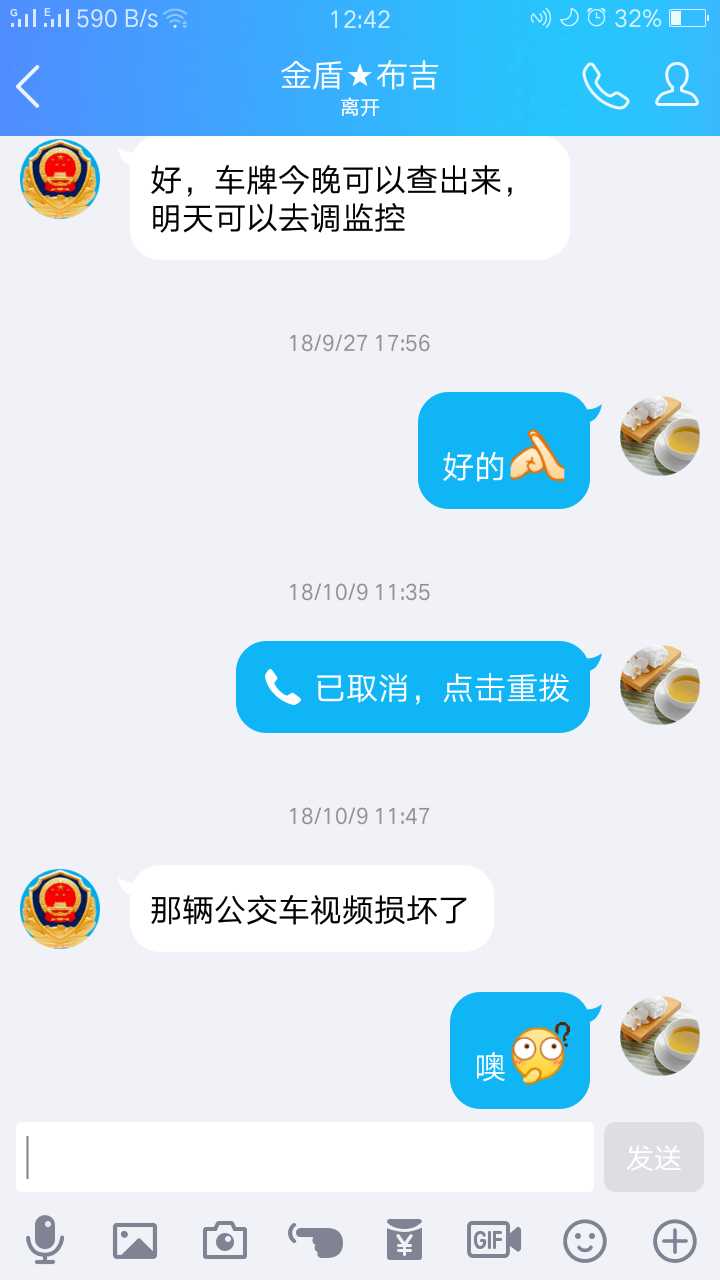Open voice message microphone

pos(44,1241)
